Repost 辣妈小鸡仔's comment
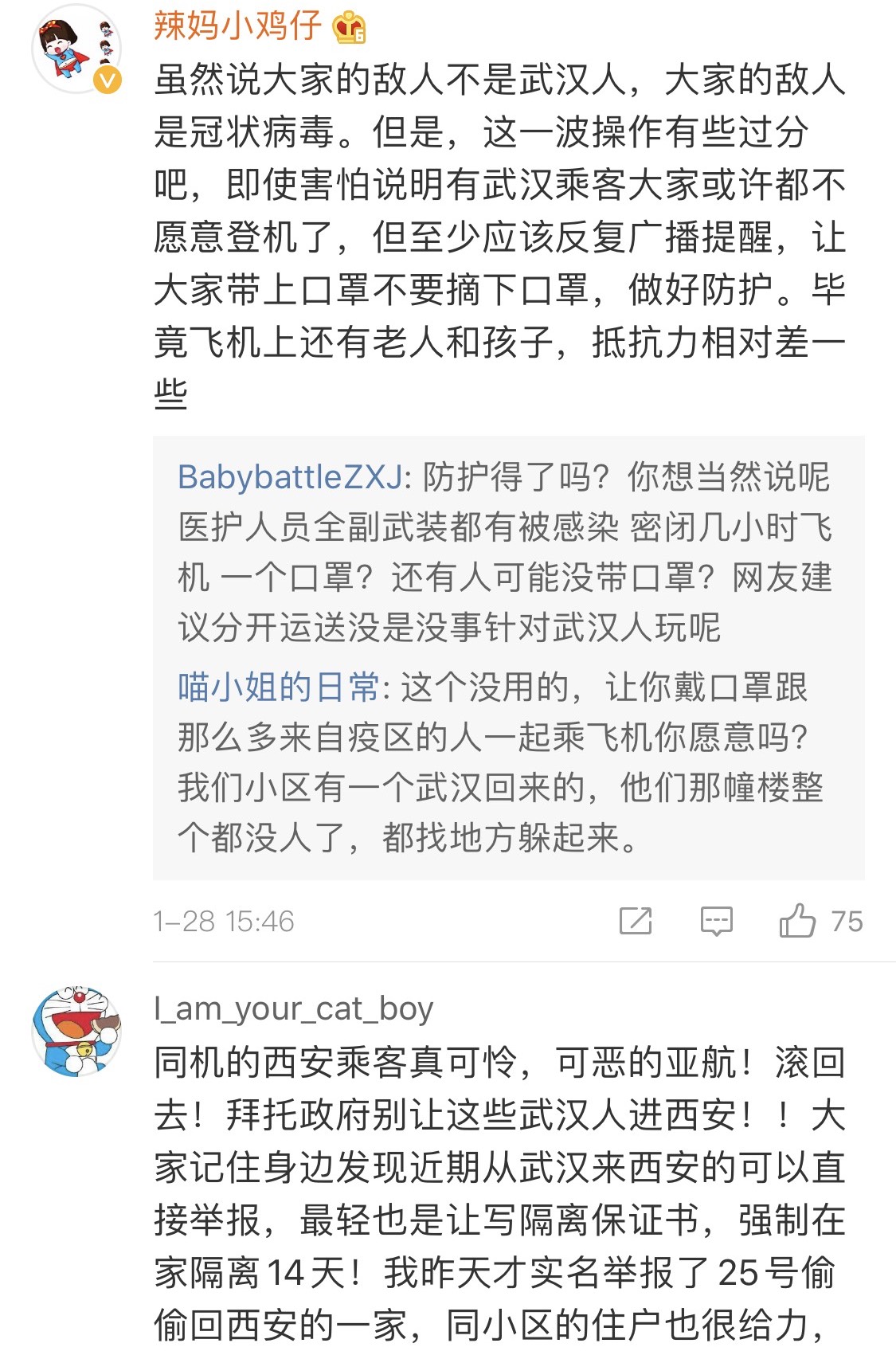Viewport: 896px width, 1351px height. click(635, 921)
